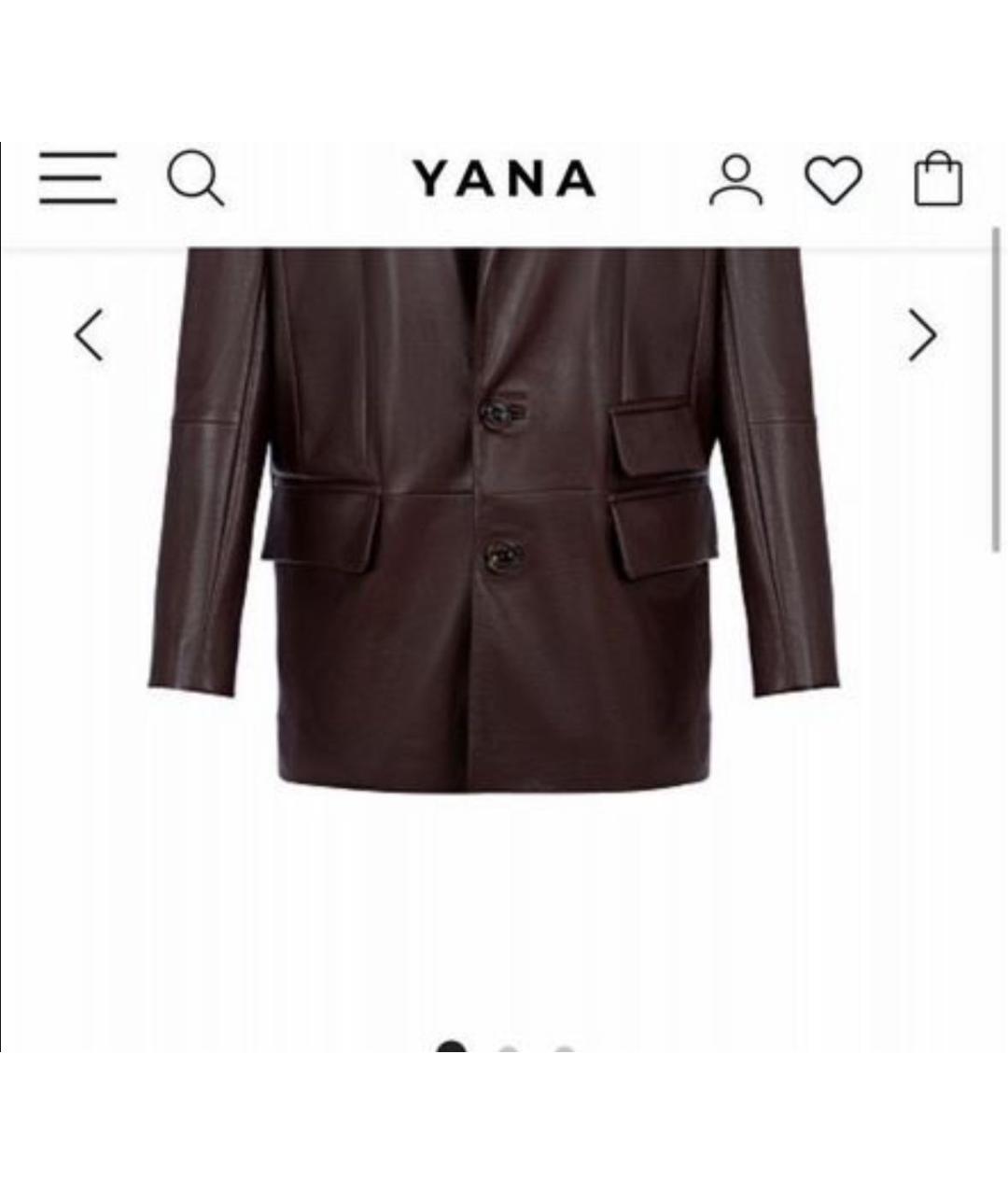Viewport: 1008px width, 1195px height.
Task: Show the next product photo
Action: tap(922, 335)
